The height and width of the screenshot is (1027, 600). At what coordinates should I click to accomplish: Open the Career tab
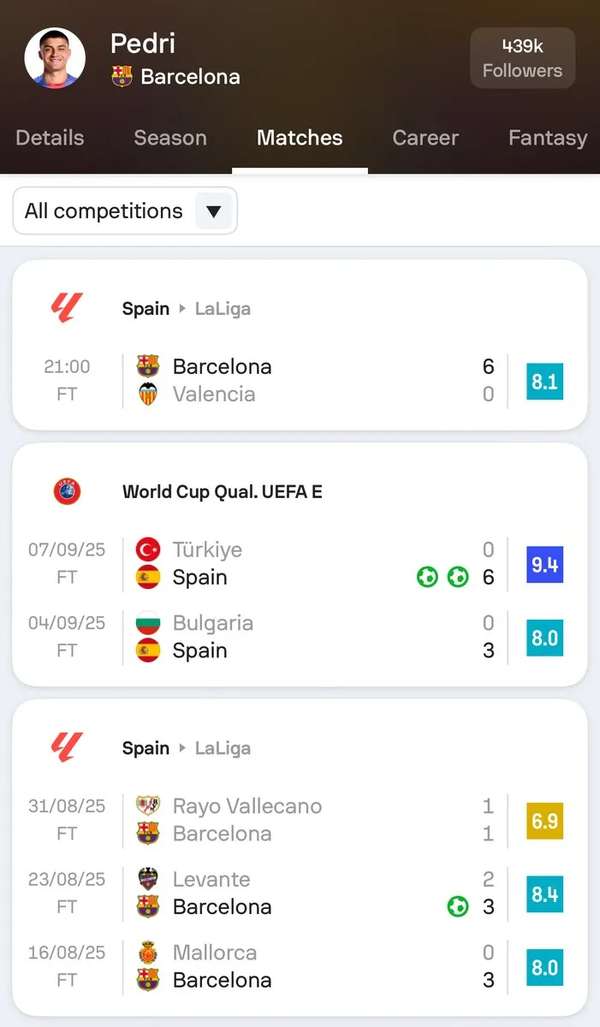pyautogui.click(x=425, y=138)
